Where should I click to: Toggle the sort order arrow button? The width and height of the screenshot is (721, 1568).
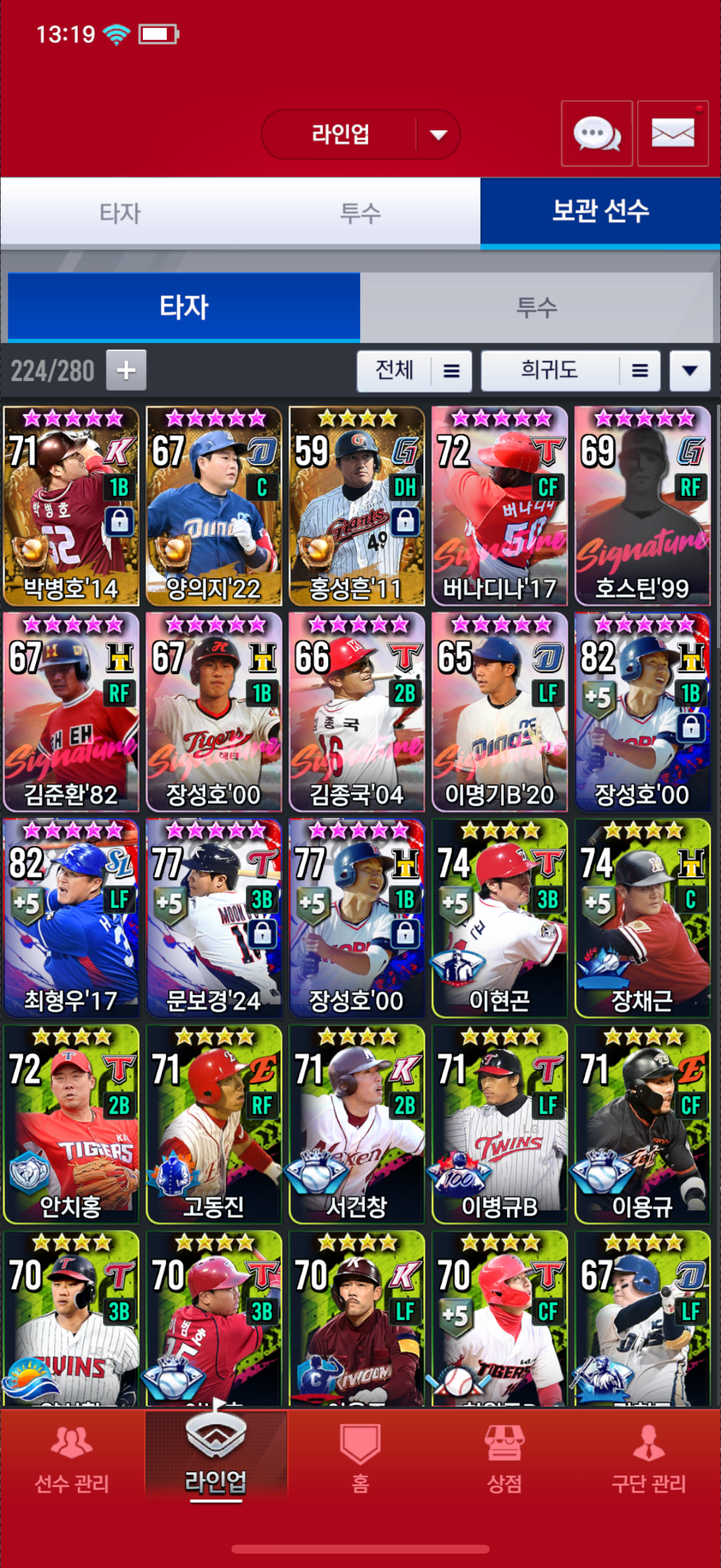pyautogui.click(x=689, y=371)
